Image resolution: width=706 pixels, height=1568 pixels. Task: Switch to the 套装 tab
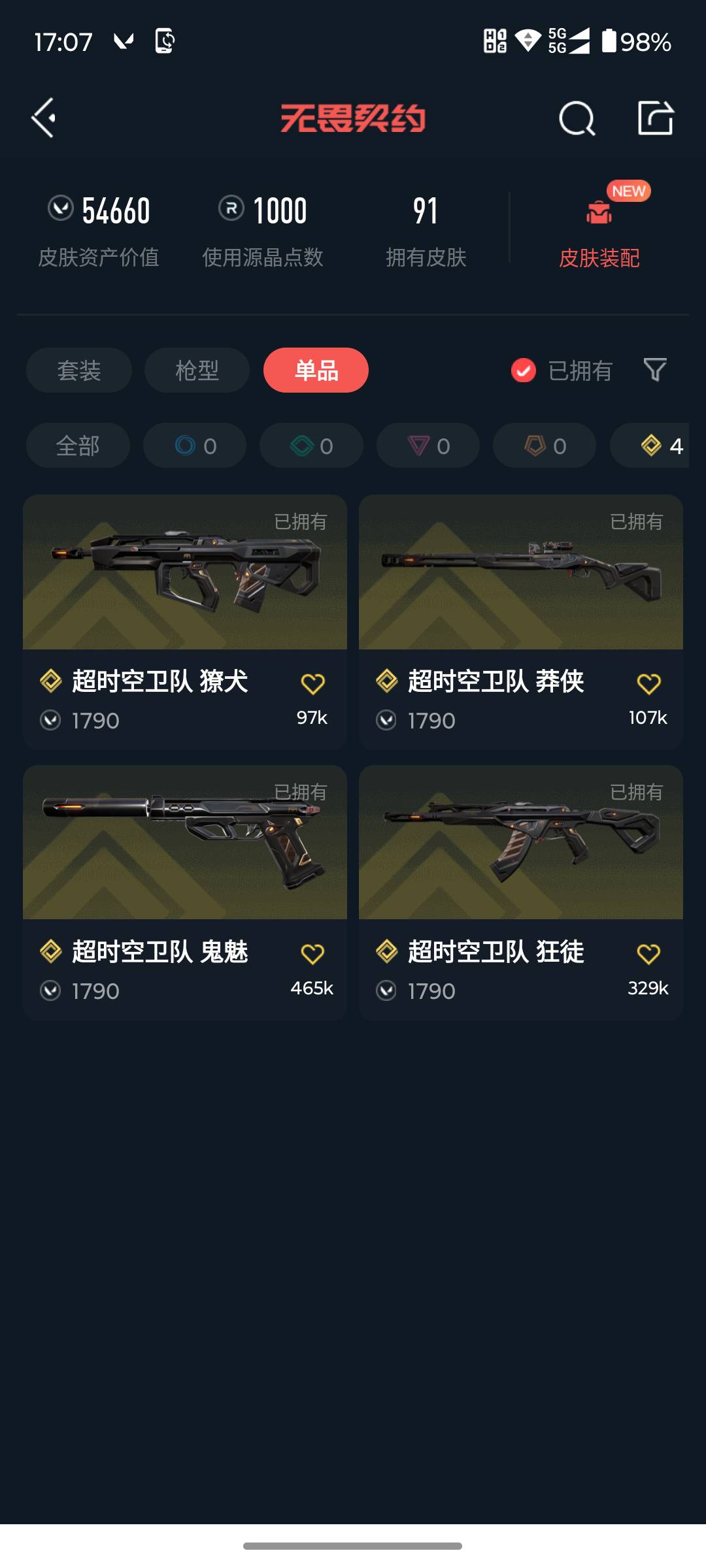(78, 370)
